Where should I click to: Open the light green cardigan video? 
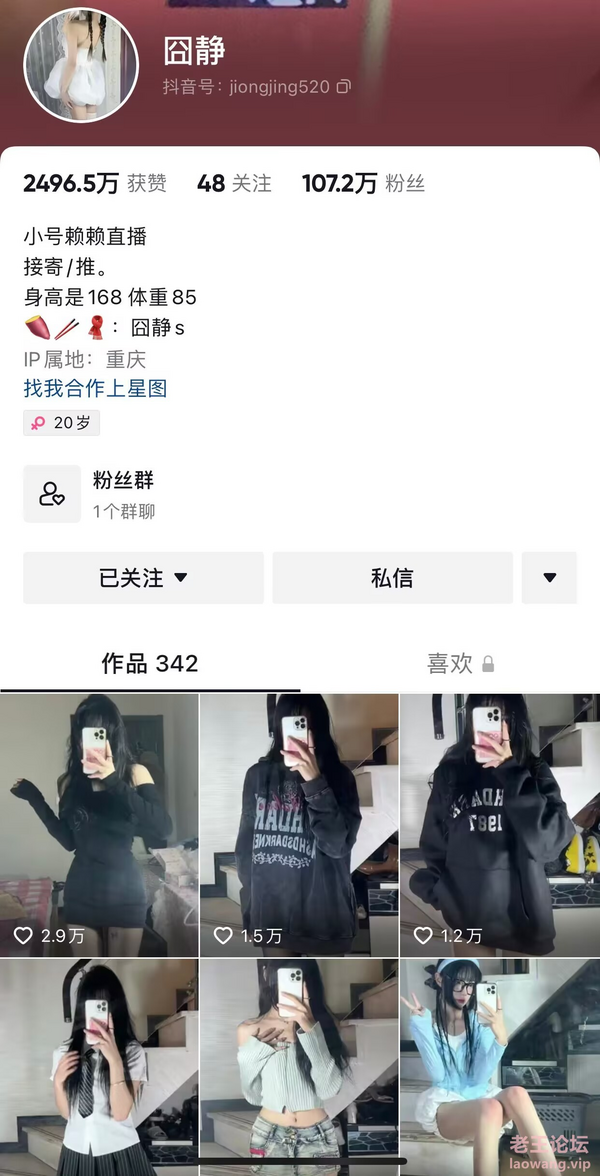pyautogui.click(x=299, y=1065)
